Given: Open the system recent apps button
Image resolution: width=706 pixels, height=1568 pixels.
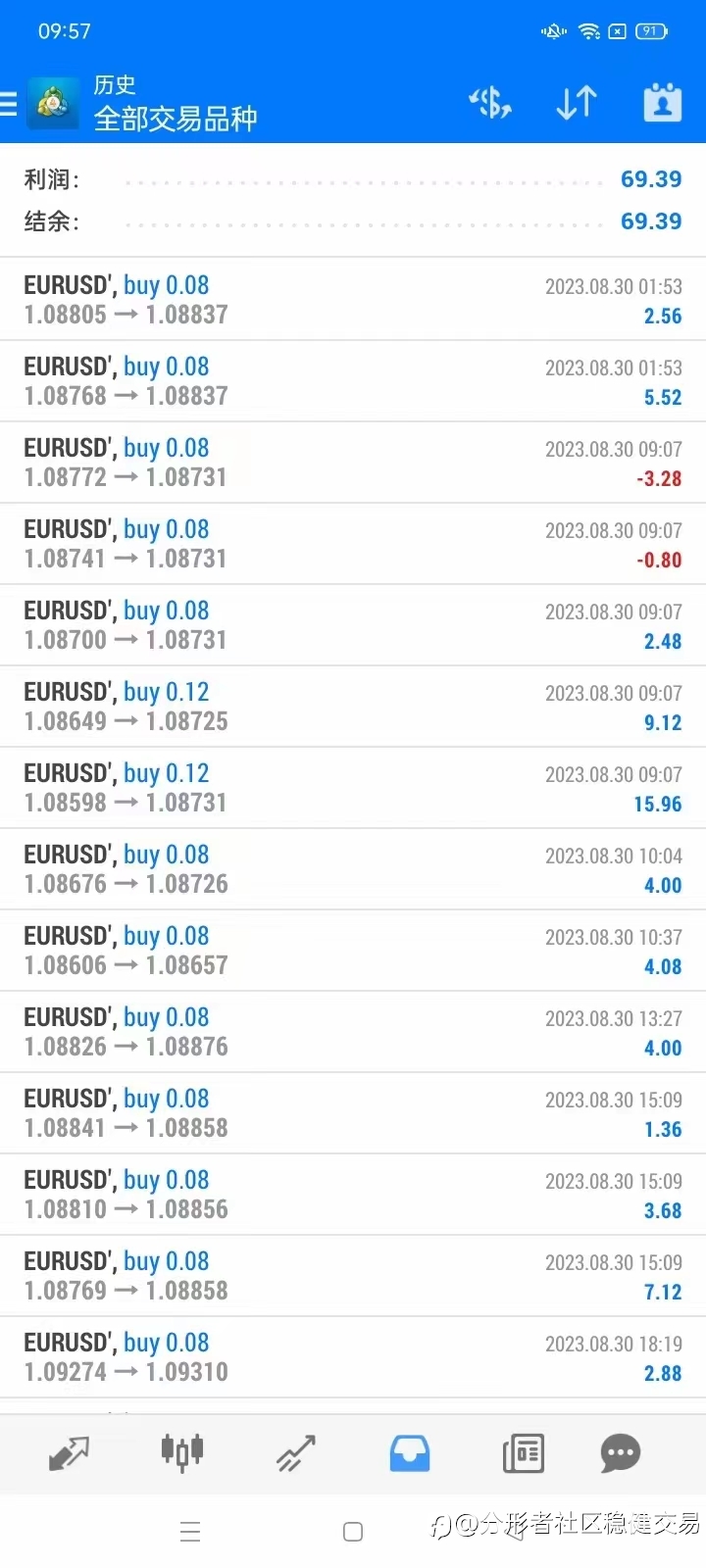Looking at the screenshot, I should click(x=190, y=1532).
